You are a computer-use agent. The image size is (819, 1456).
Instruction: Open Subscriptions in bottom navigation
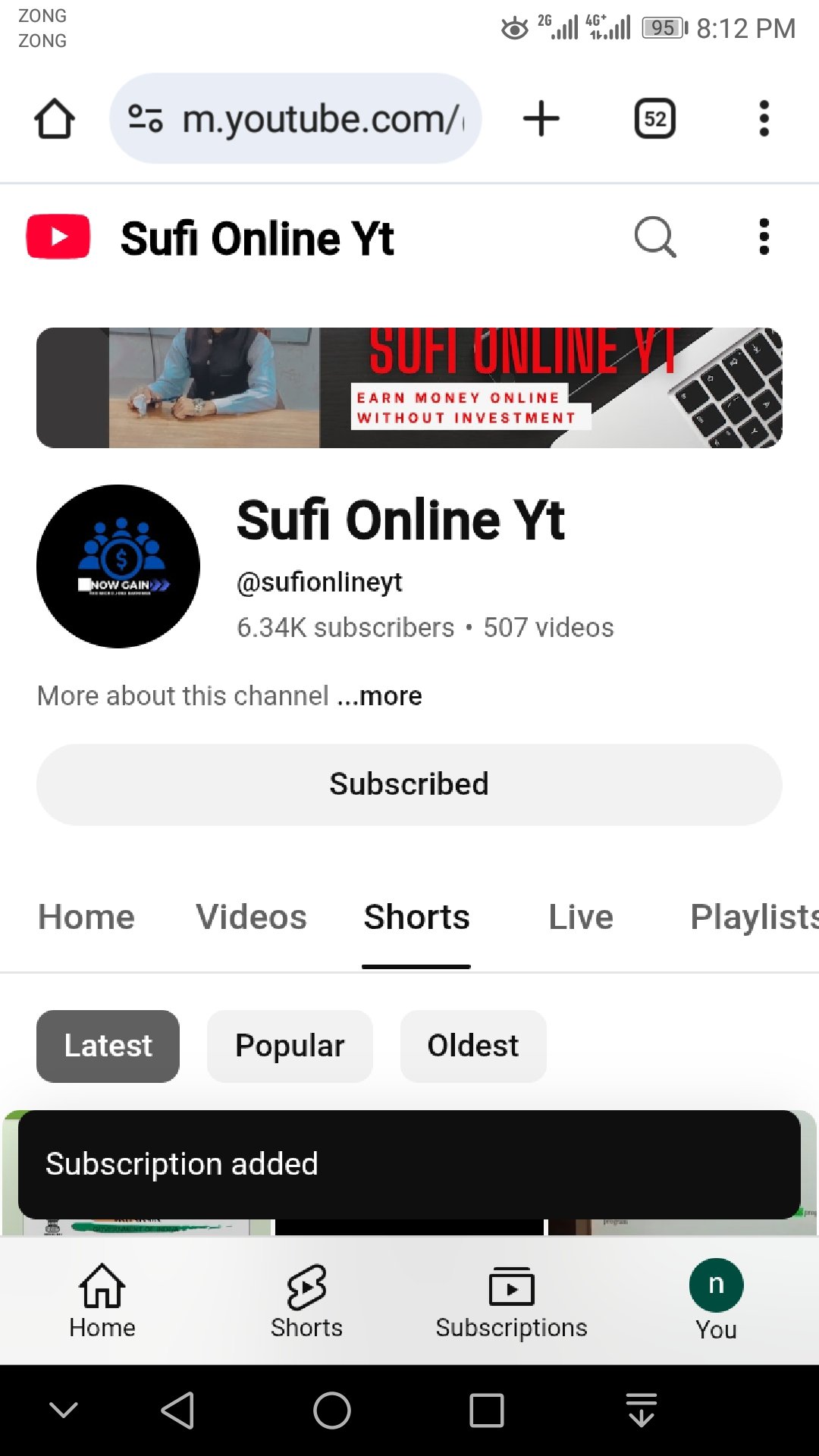pos(511,1301)
